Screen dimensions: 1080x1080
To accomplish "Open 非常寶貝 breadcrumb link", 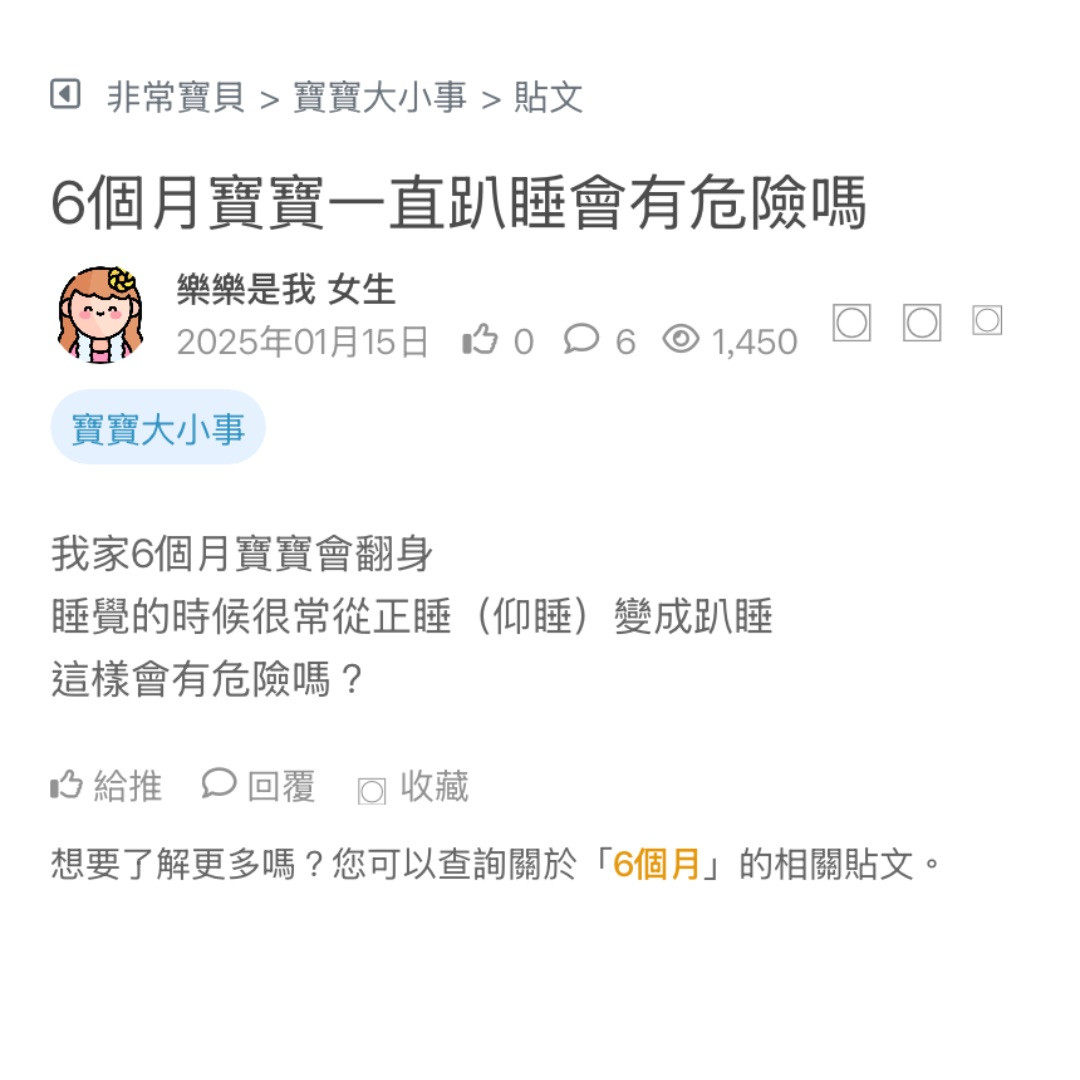I will pyautogui.click(x=176, y=98).
